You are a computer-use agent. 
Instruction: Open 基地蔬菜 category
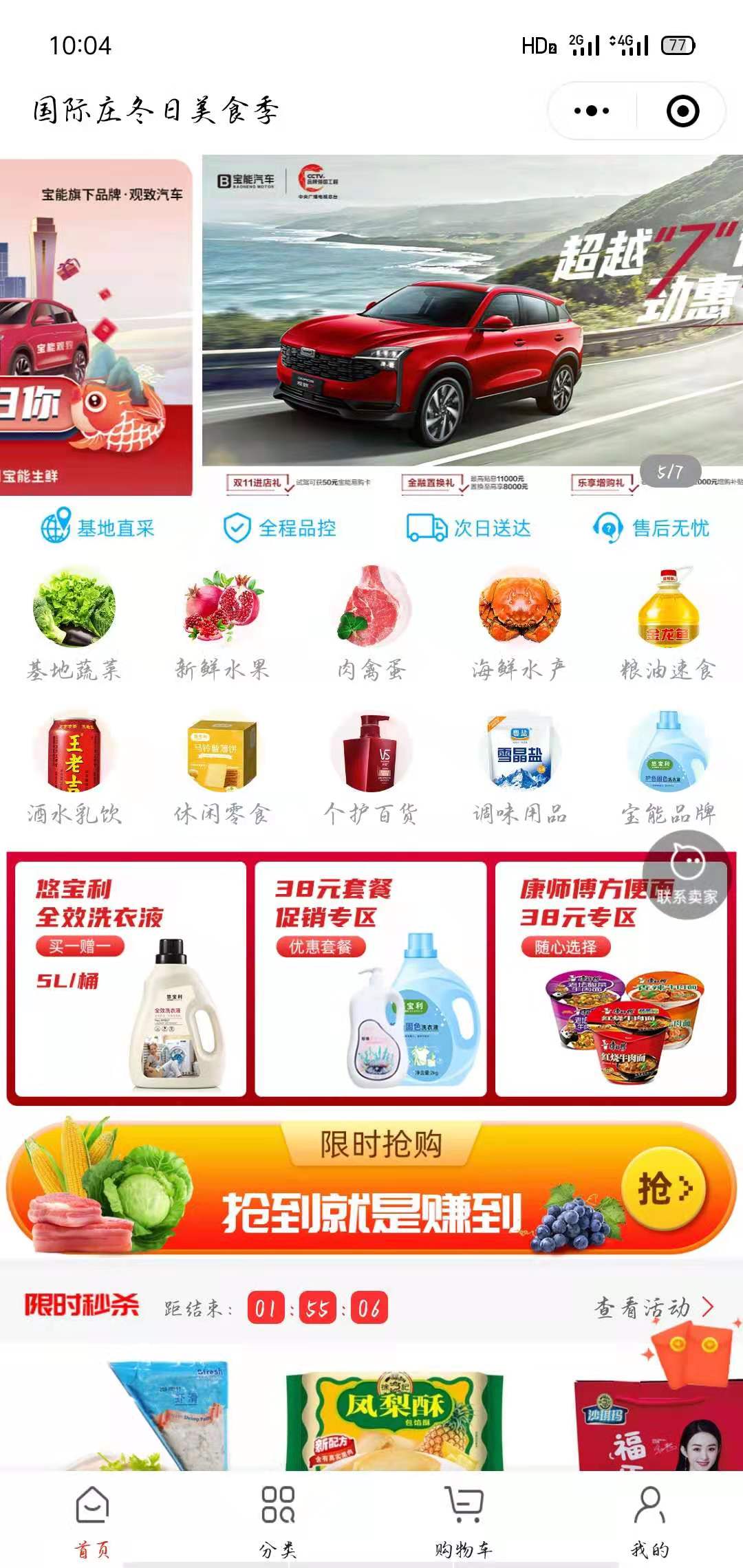coord(74,622)
